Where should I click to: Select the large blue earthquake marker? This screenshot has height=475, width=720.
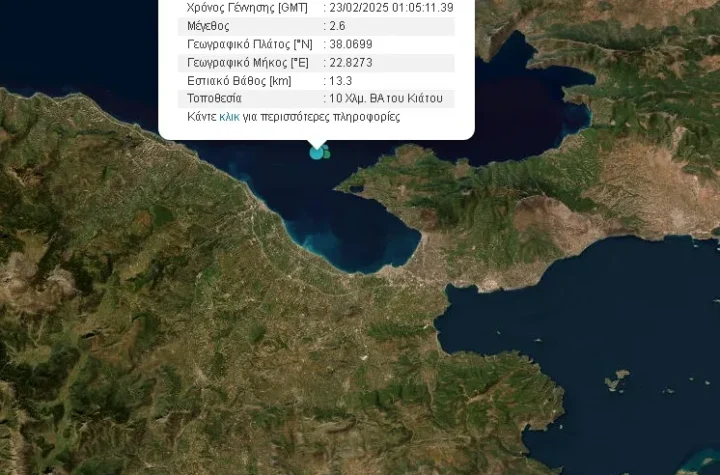[x=316, y=153]
